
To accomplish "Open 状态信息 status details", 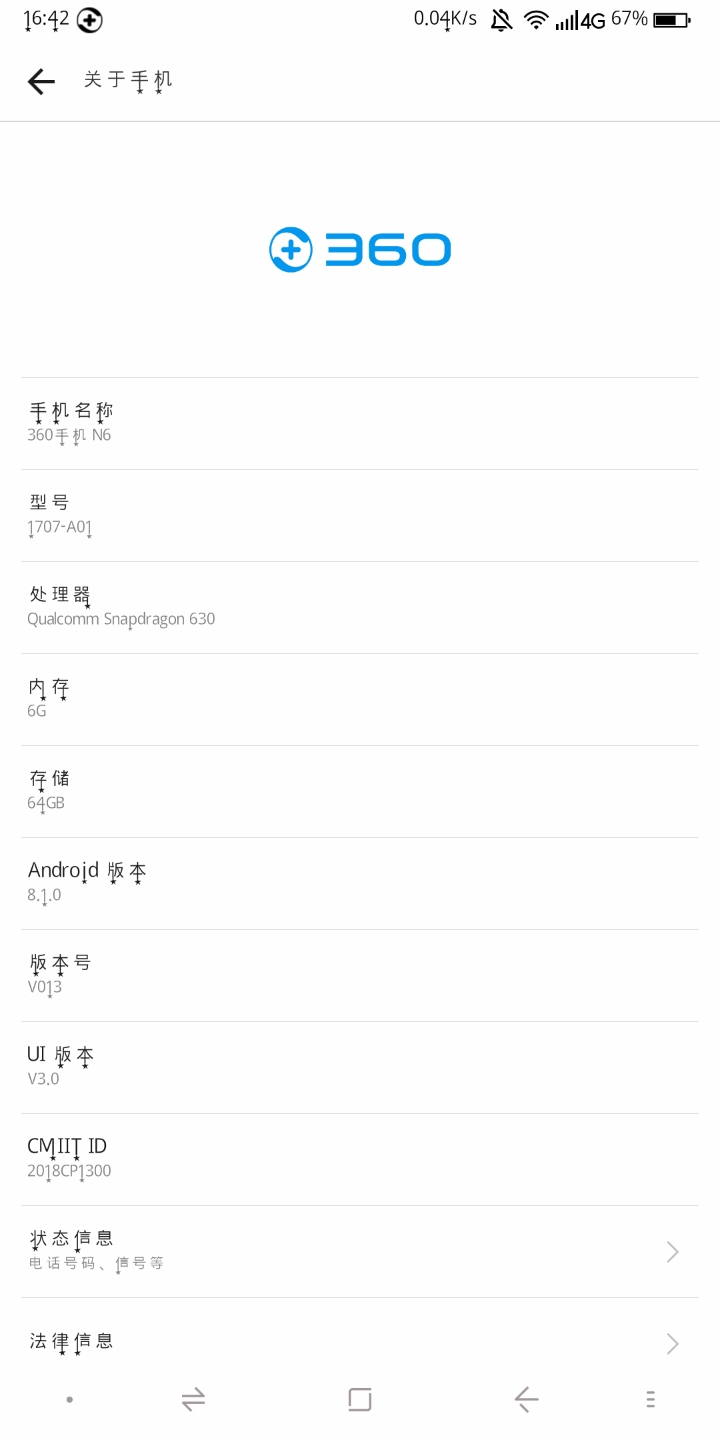I will [360, 1251].
